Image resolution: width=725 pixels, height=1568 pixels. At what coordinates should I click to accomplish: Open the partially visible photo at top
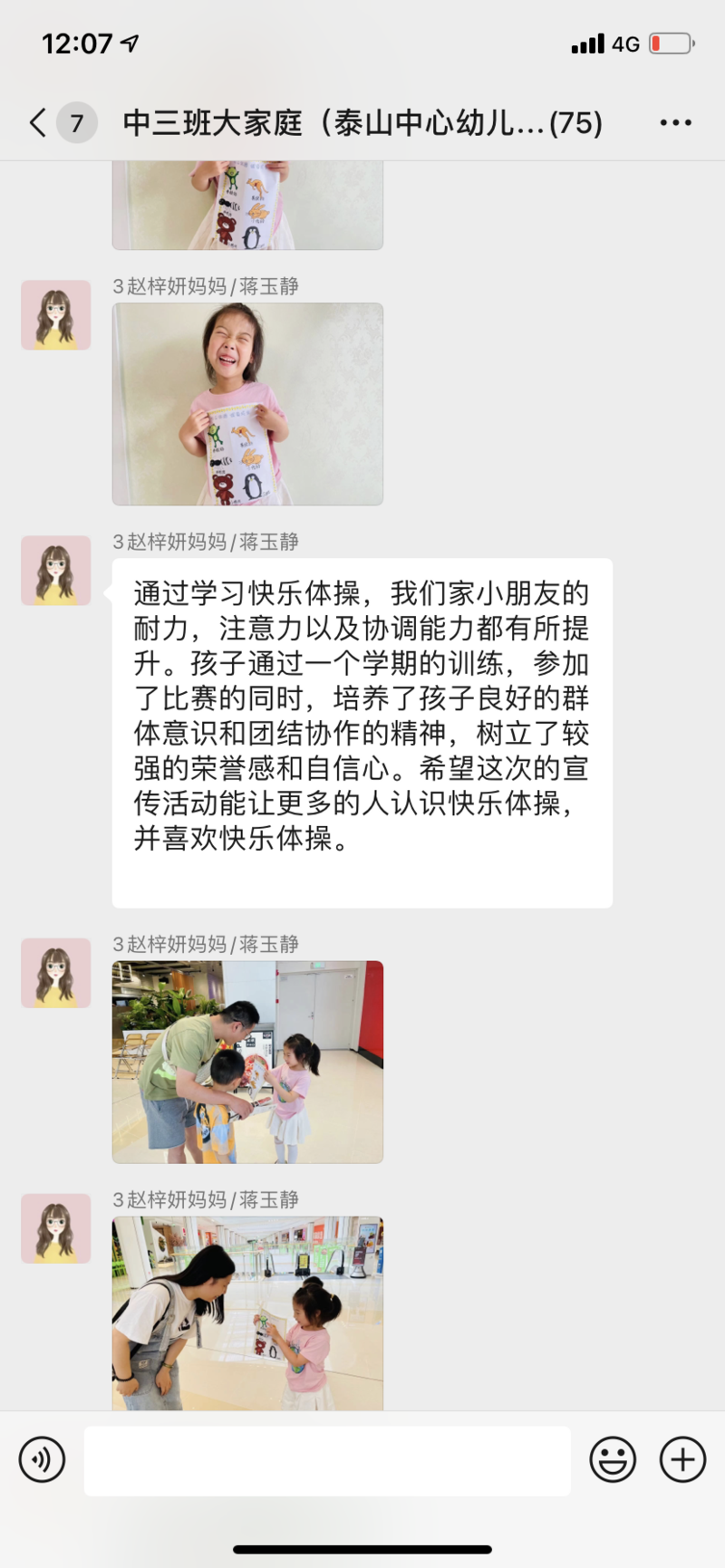coord(247,205)
